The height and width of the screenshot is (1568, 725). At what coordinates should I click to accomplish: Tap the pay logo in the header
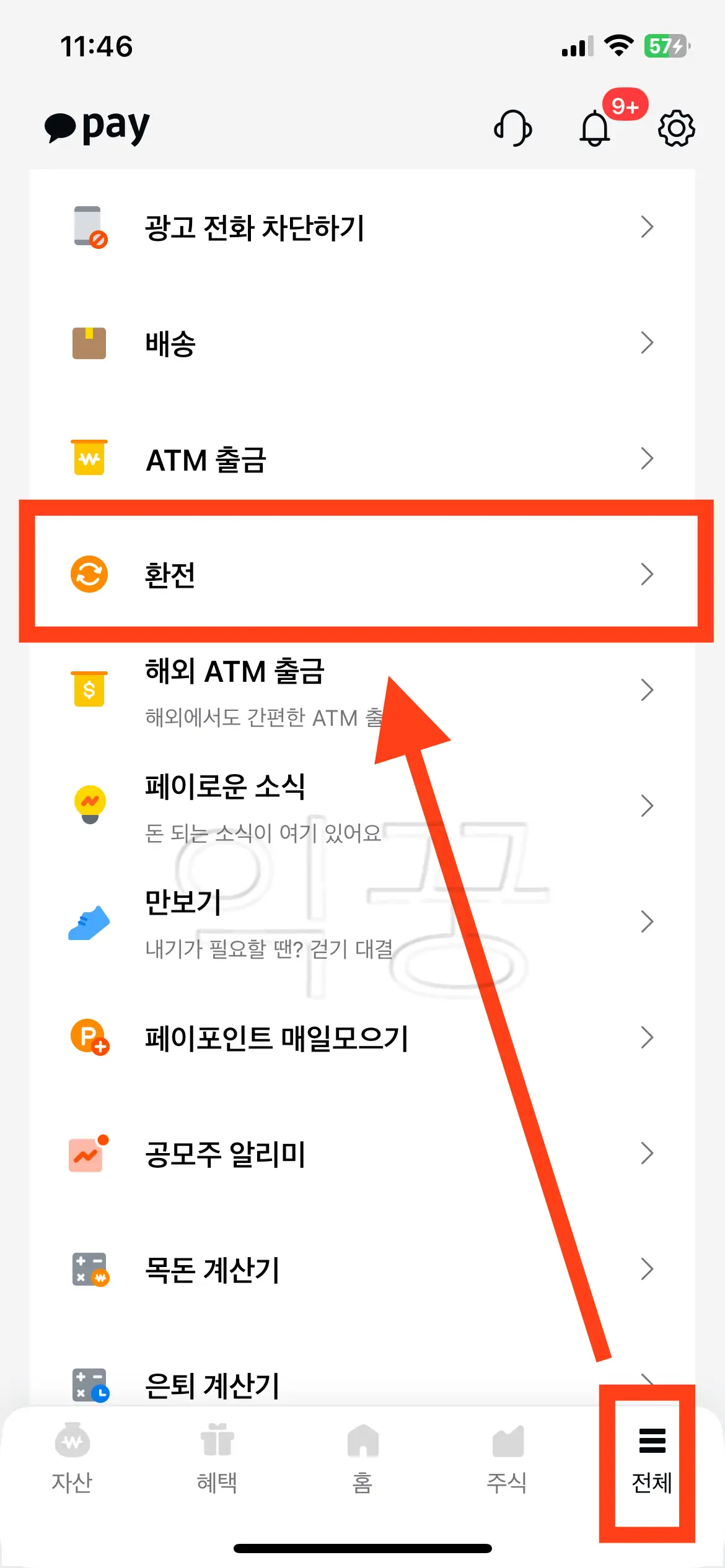[x=96, y=127]
